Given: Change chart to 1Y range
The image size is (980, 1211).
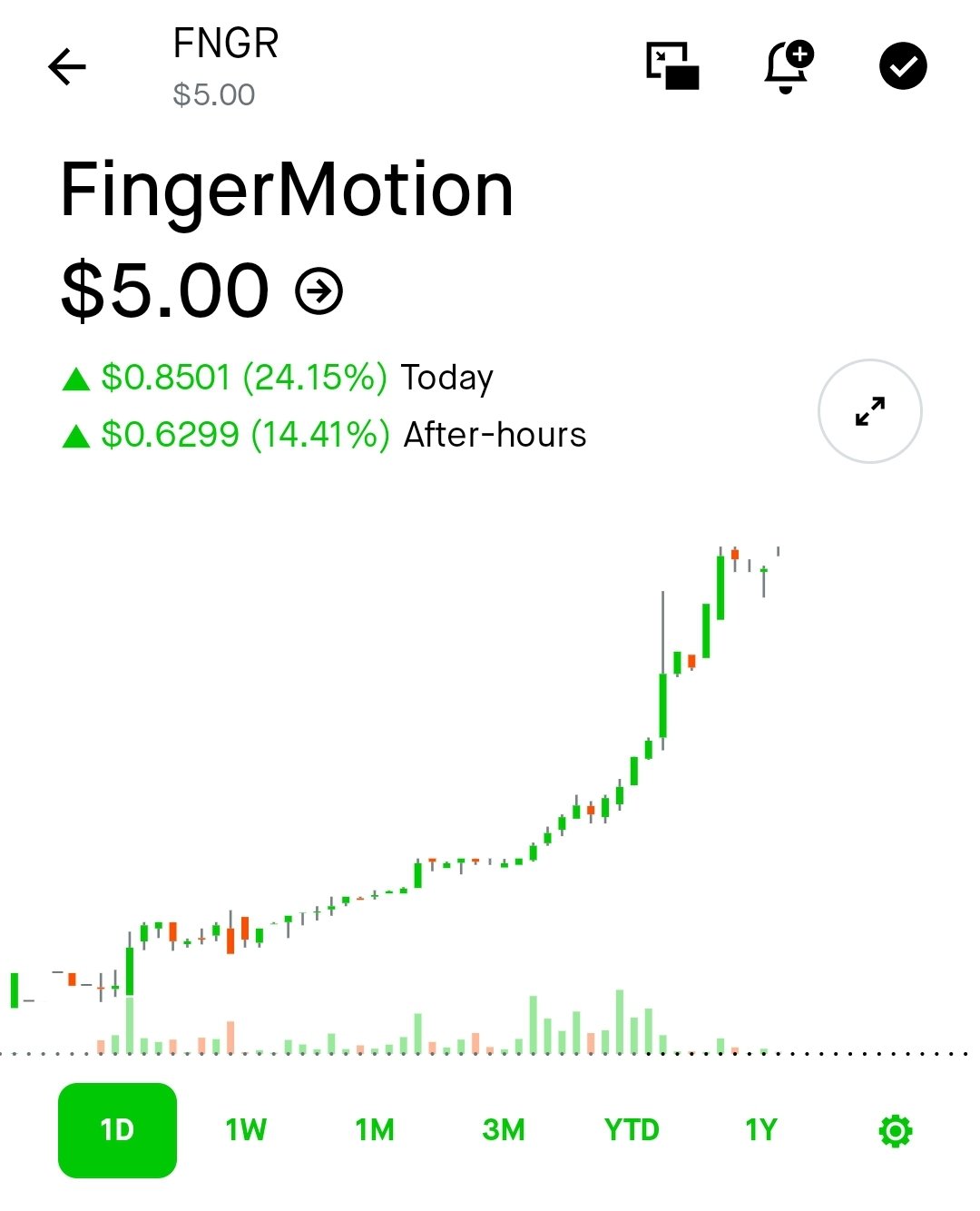Looking at the screenshot, I should click(760, 1130).
